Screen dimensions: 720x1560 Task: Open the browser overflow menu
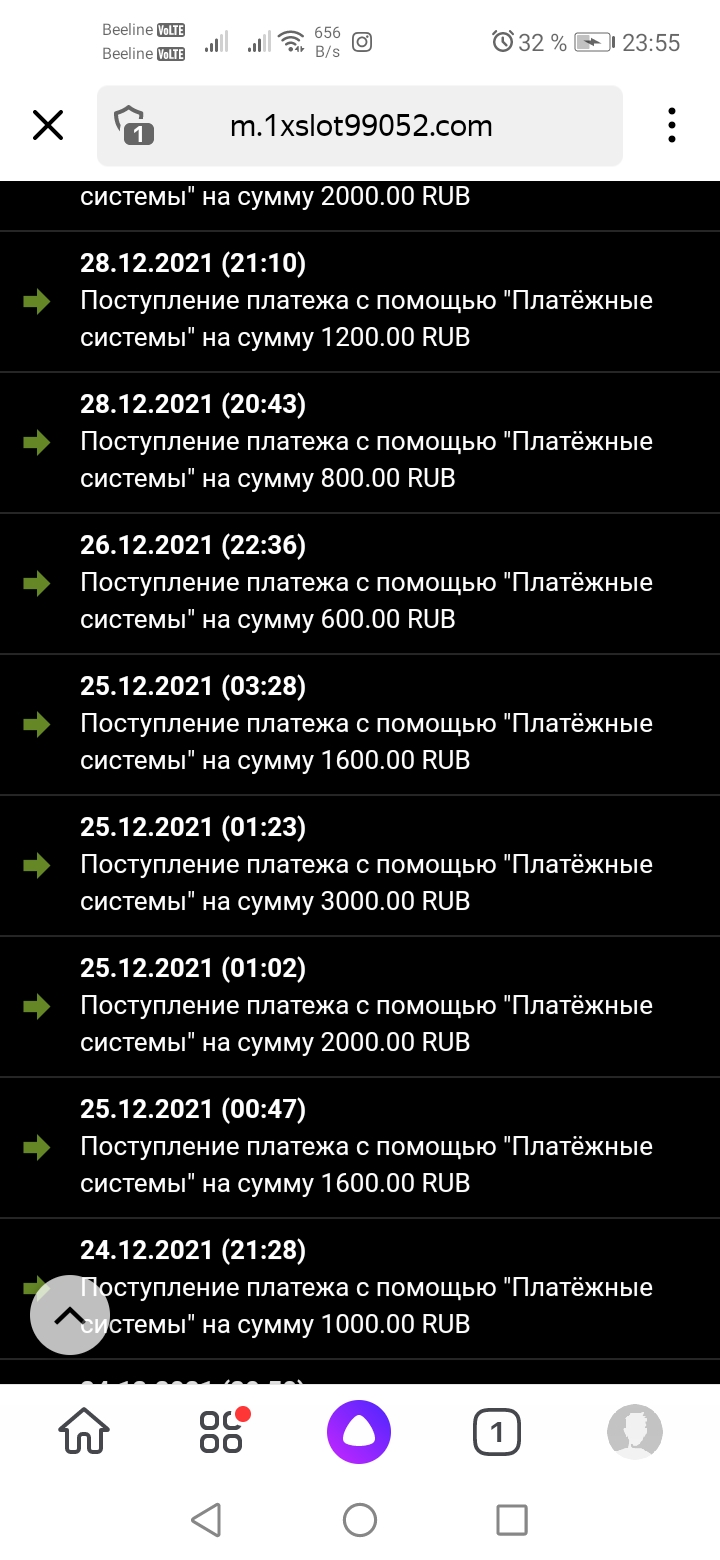671,126
